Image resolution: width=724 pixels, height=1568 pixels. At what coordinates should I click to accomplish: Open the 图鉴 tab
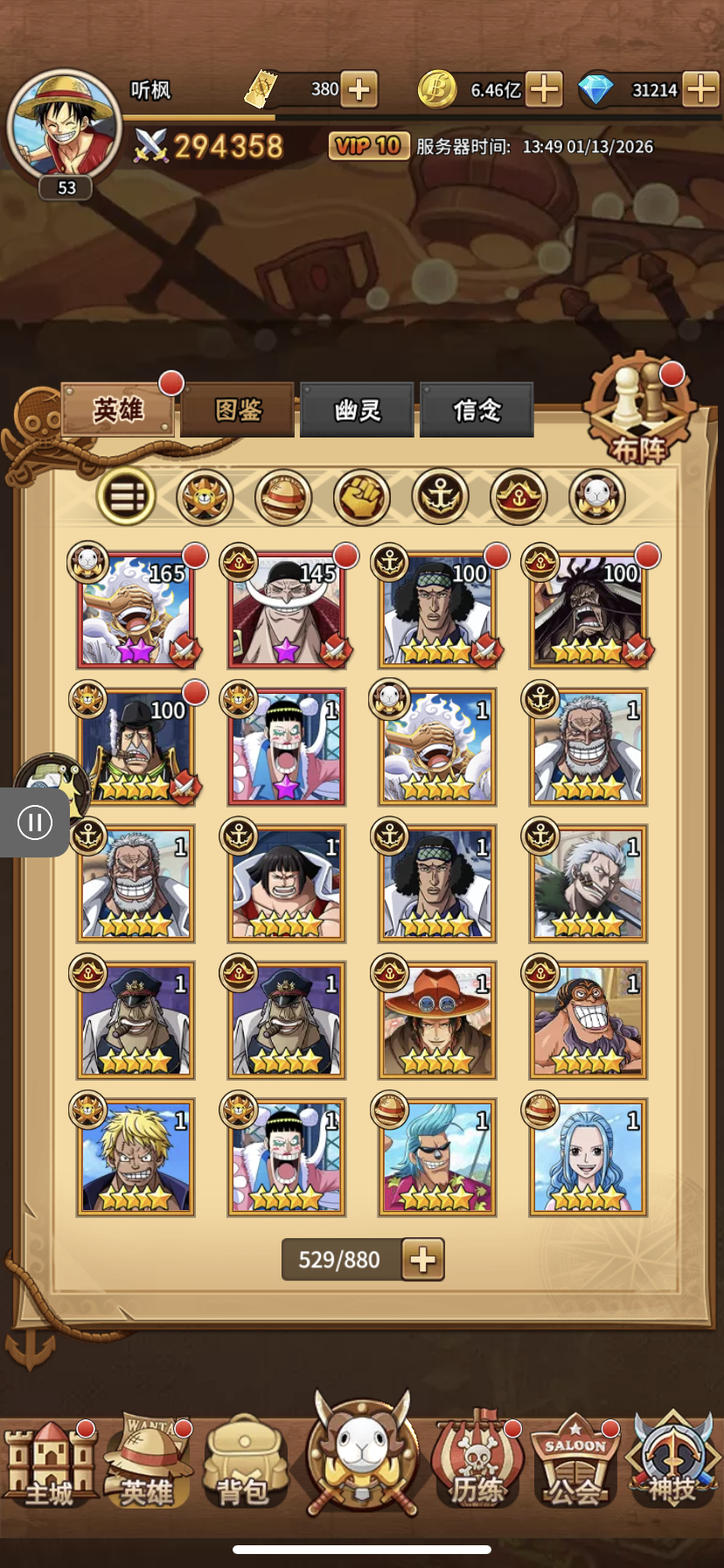pyautogui.click(x=238, y=409)
